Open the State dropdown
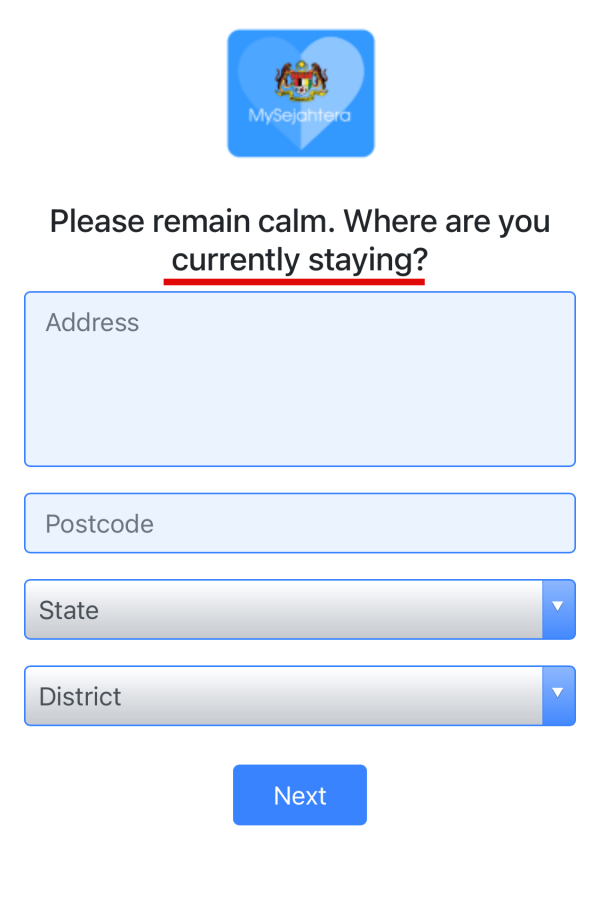600x900 pixels. click(300, 609)
